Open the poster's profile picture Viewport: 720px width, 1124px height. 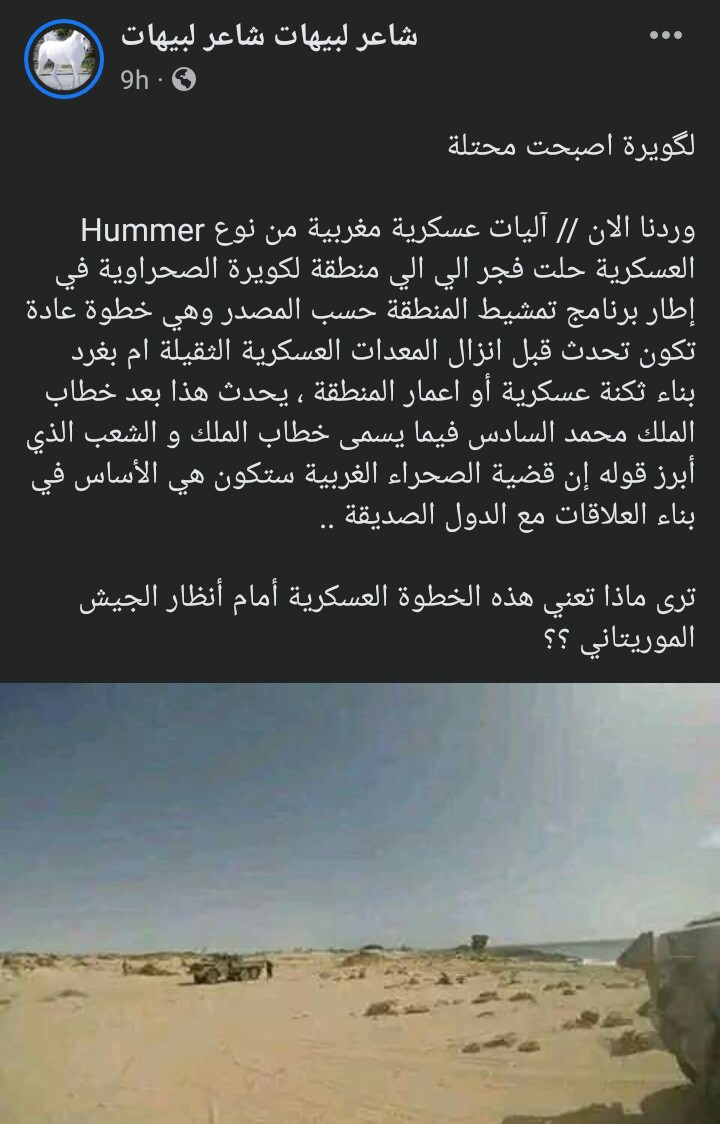click(64, 59)
